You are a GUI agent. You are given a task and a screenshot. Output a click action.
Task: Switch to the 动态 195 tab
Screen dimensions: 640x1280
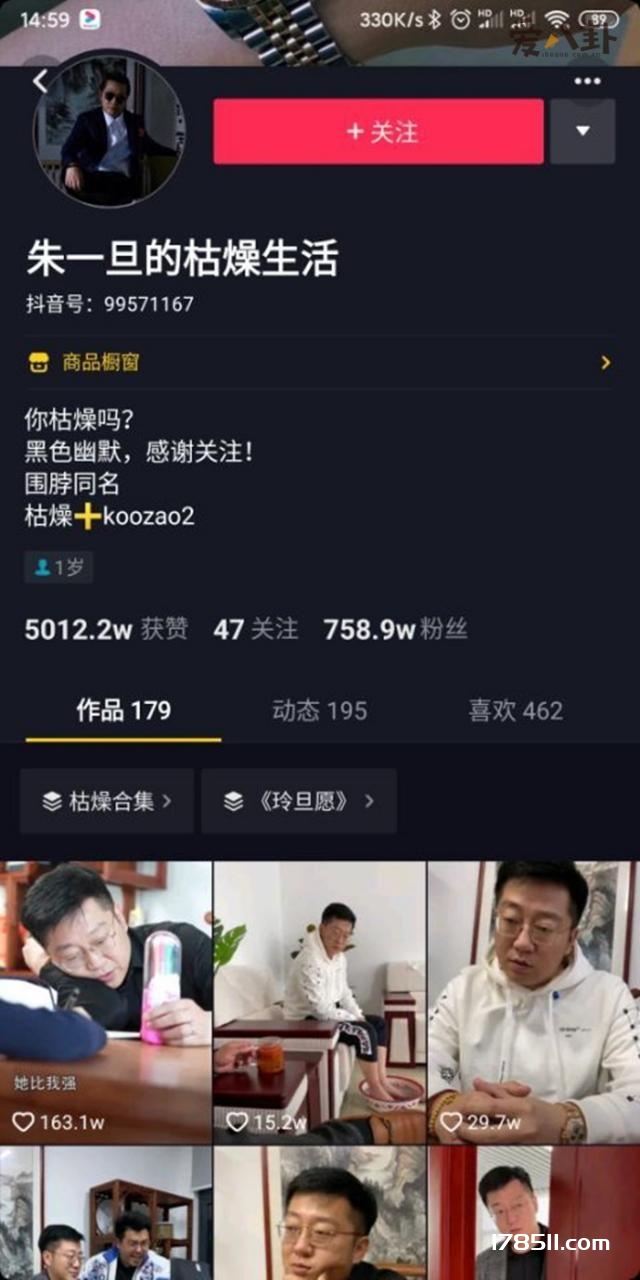(319, 711)
